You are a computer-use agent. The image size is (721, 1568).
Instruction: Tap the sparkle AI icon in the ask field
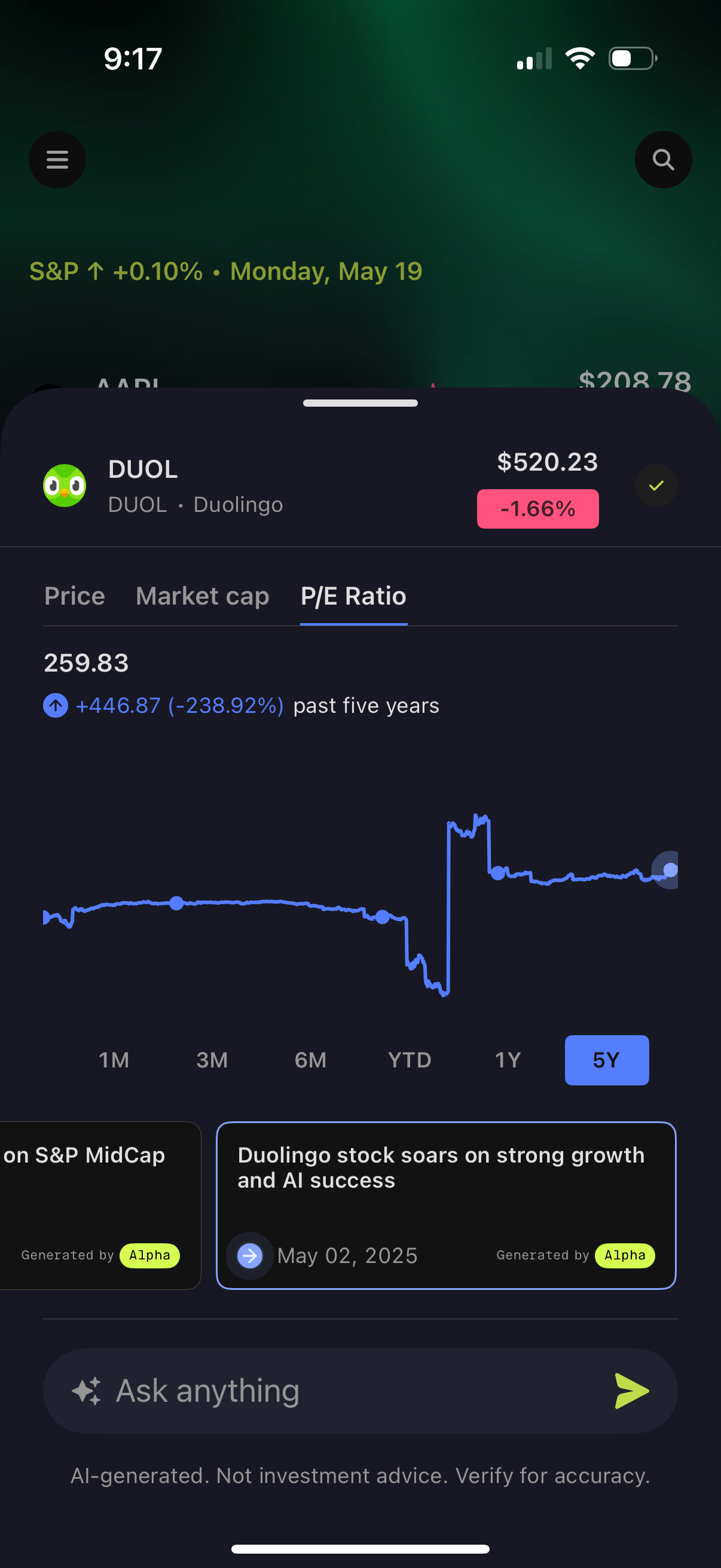(x=87, y=1390)
